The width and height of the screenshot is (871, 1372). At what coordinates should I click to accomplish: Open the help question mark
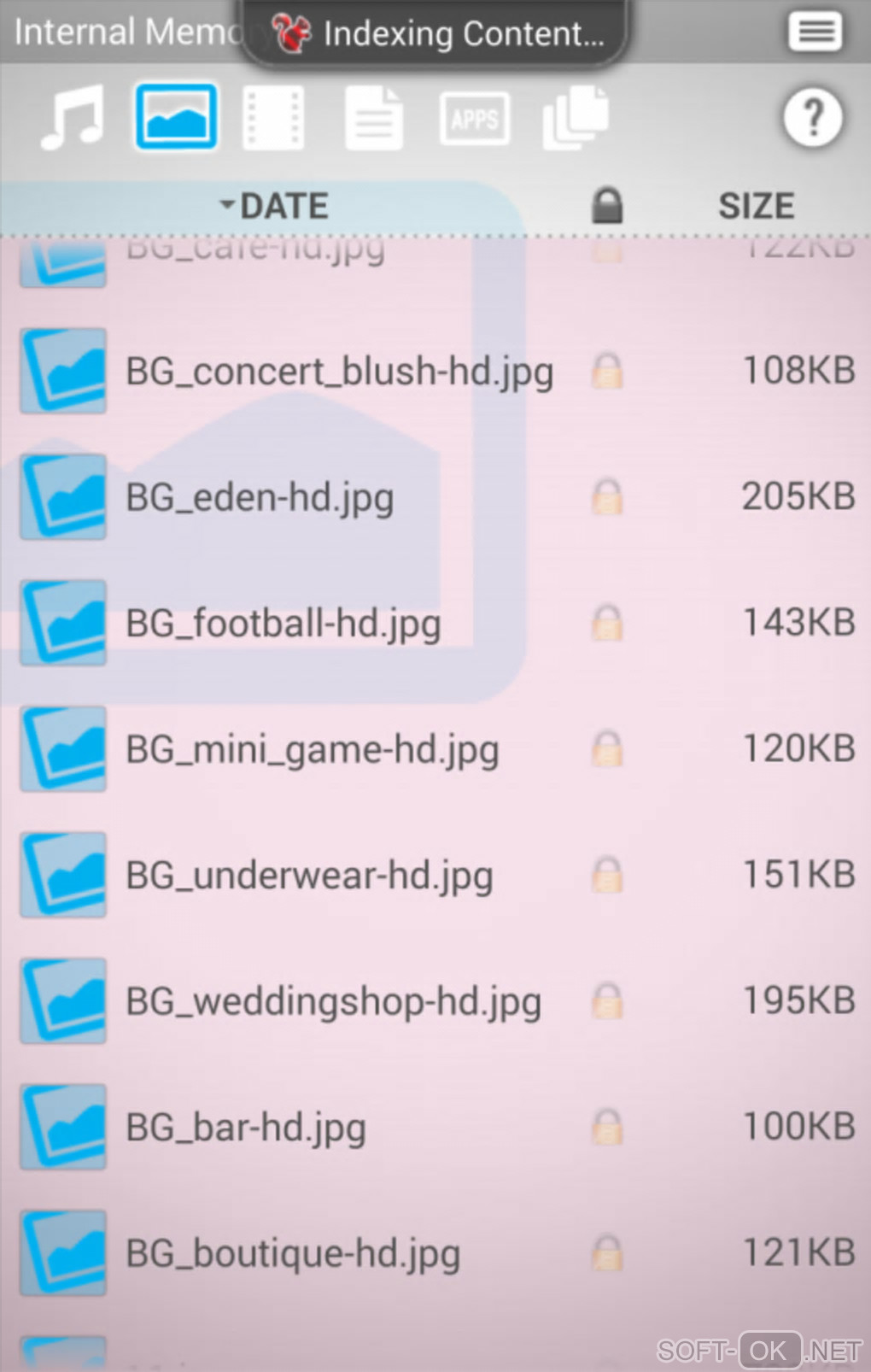tap(812, 117)
